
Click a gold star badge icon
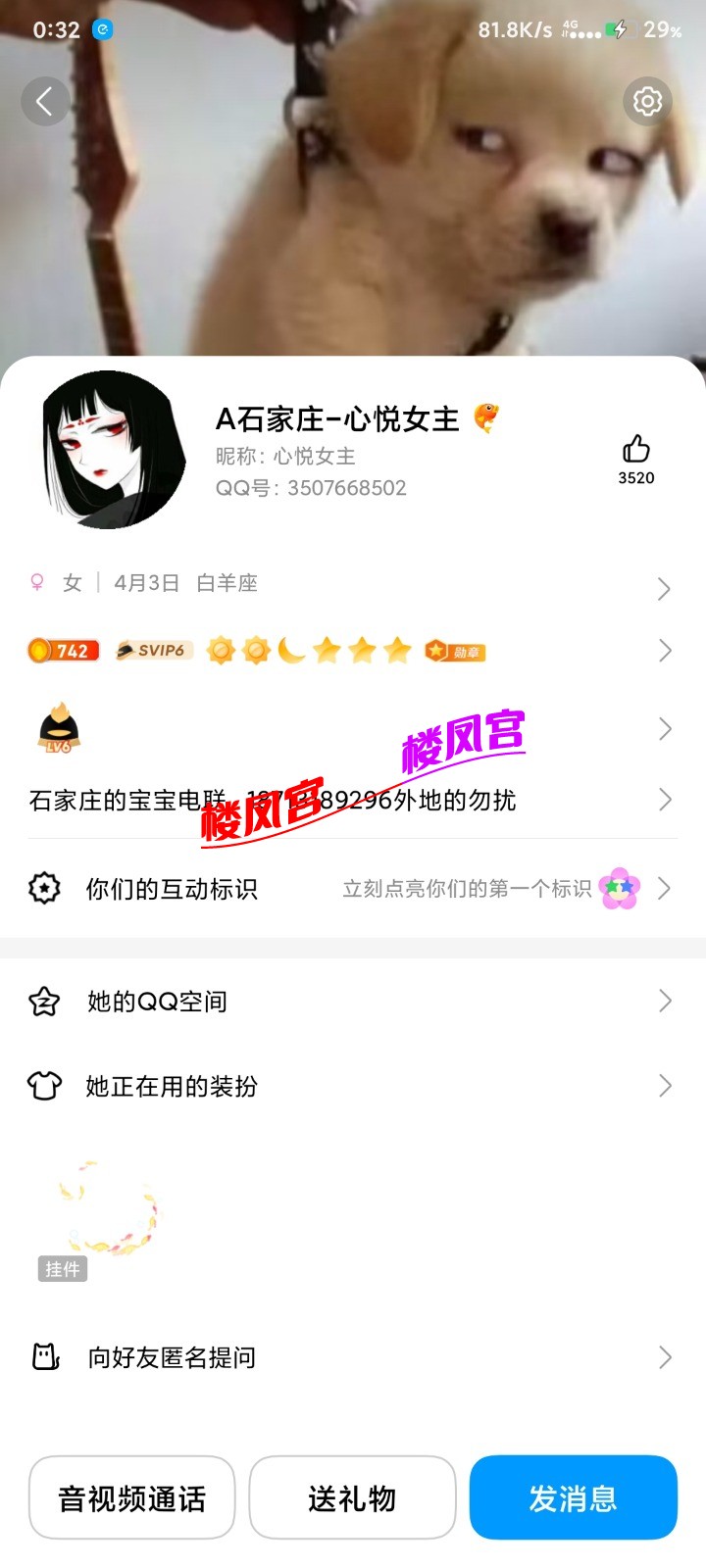coord(328,650)
